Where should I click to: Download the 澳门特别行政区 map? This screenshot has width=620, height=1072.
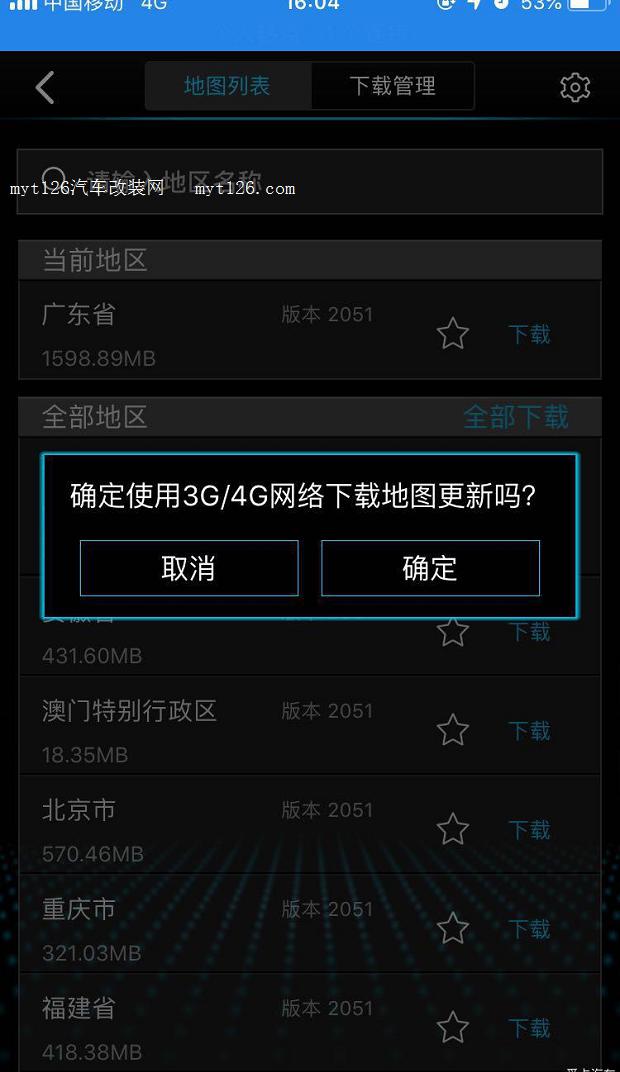point(529,731)
